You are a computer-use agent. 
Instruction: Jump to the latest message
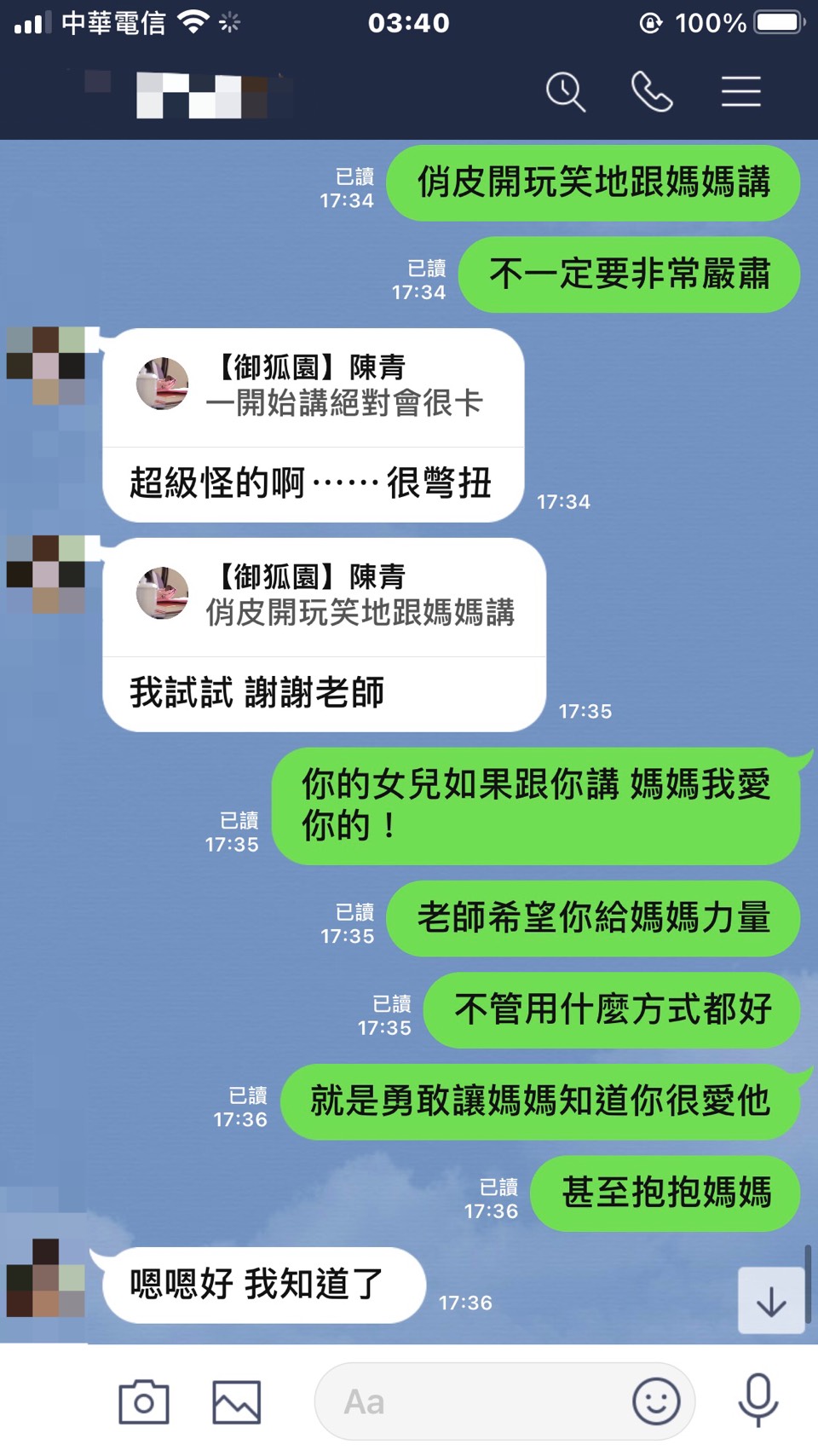(x=771, y=1301)
